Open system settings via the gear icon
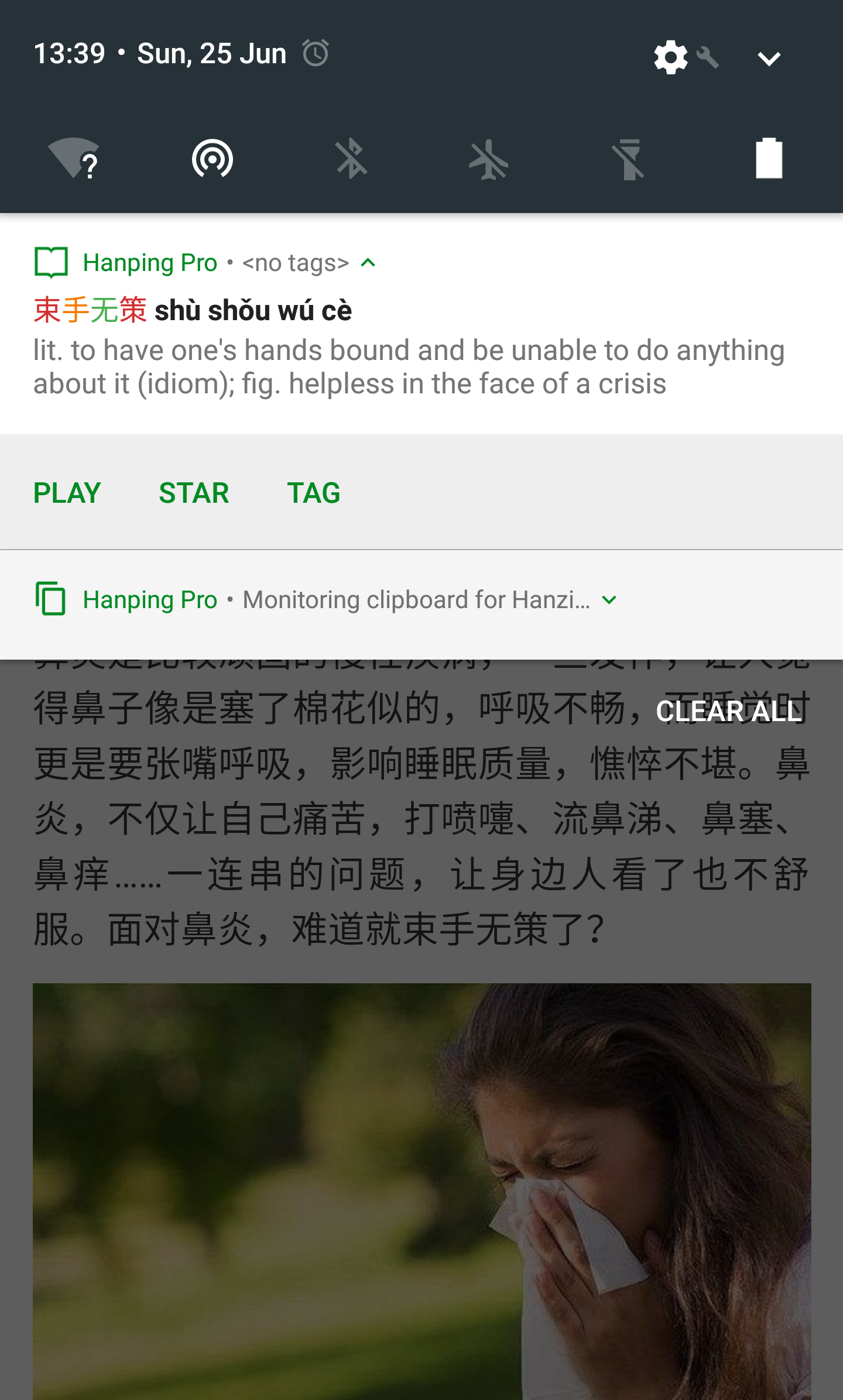 tap(671, 57)
